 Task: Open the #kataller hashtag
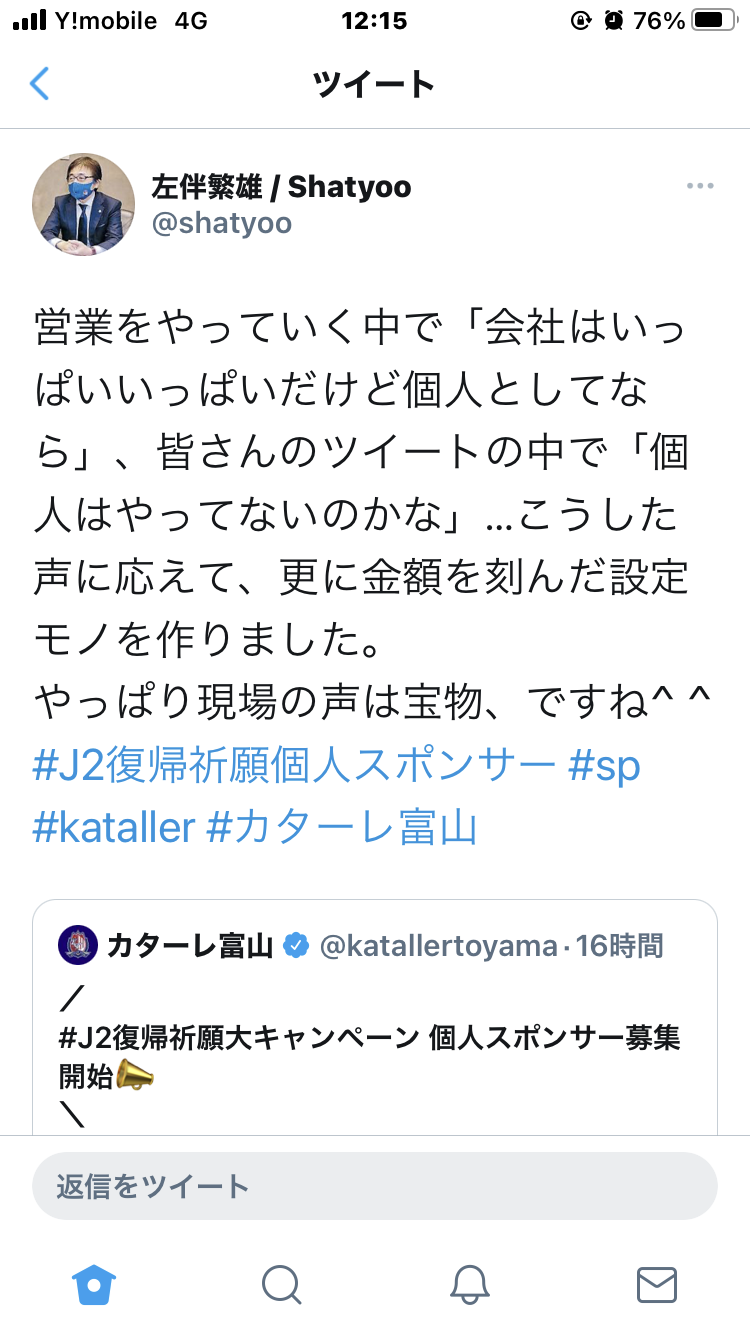(113, 828)
